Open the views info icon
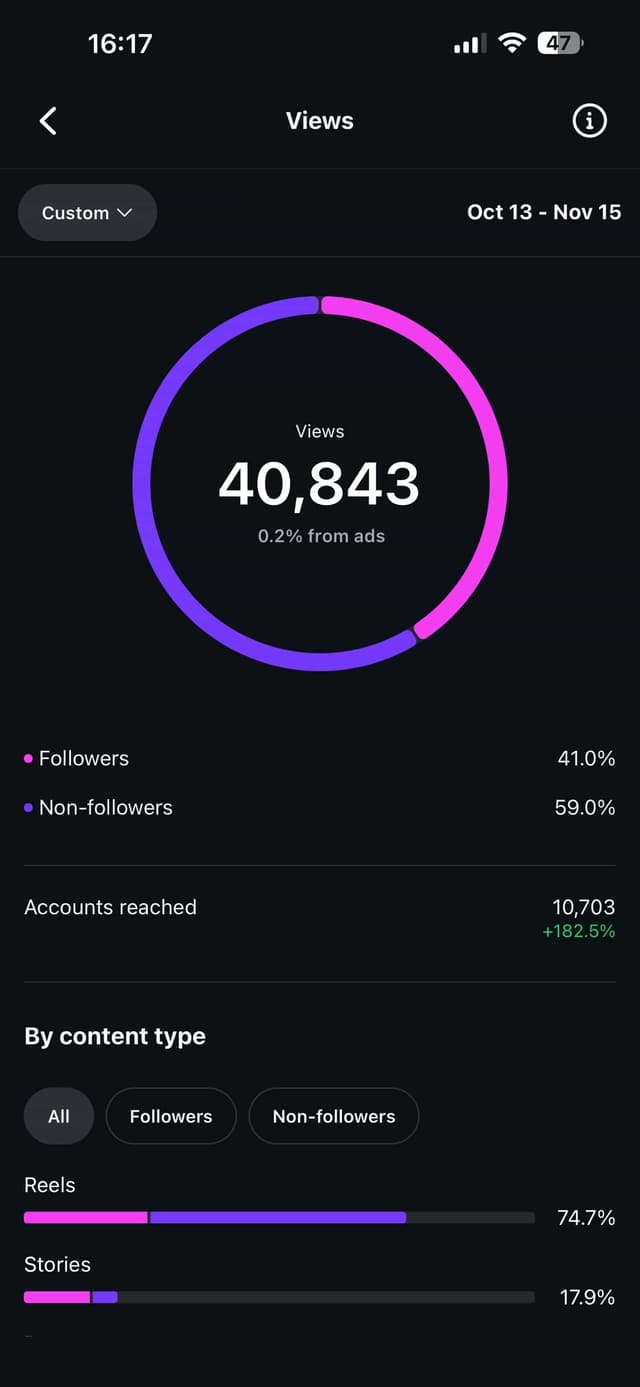Screen dimensions: 640x1387 pos(589,121)
